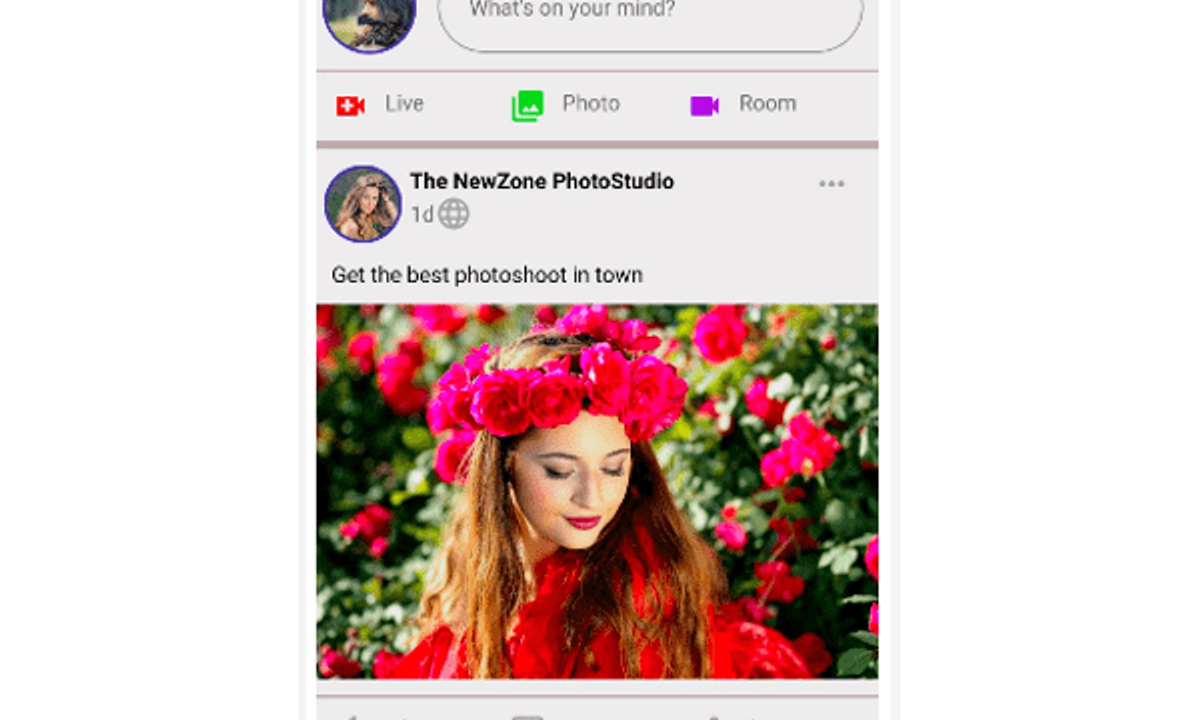Open The NewZone PhotoStudio profile picture

point(363,204)
